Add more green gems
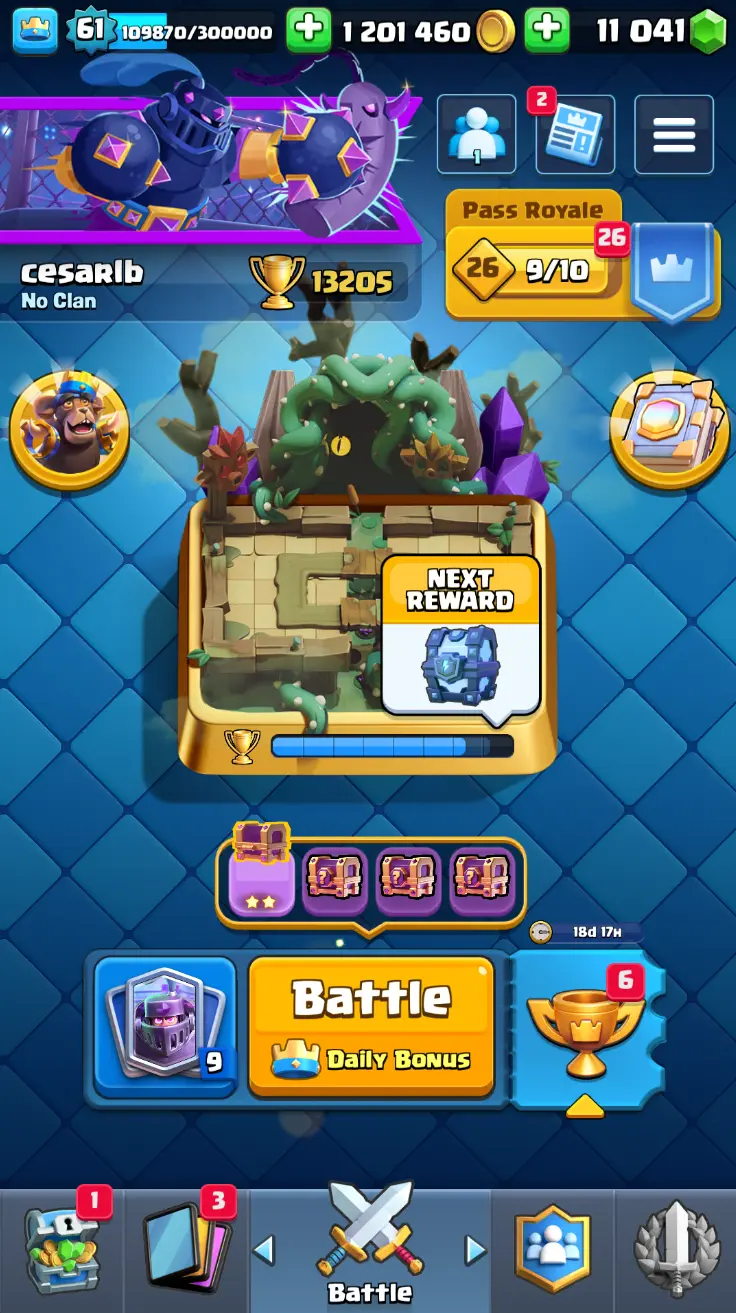The width and height of the screenshot is (736, 1313). click(x=546, y=31)
